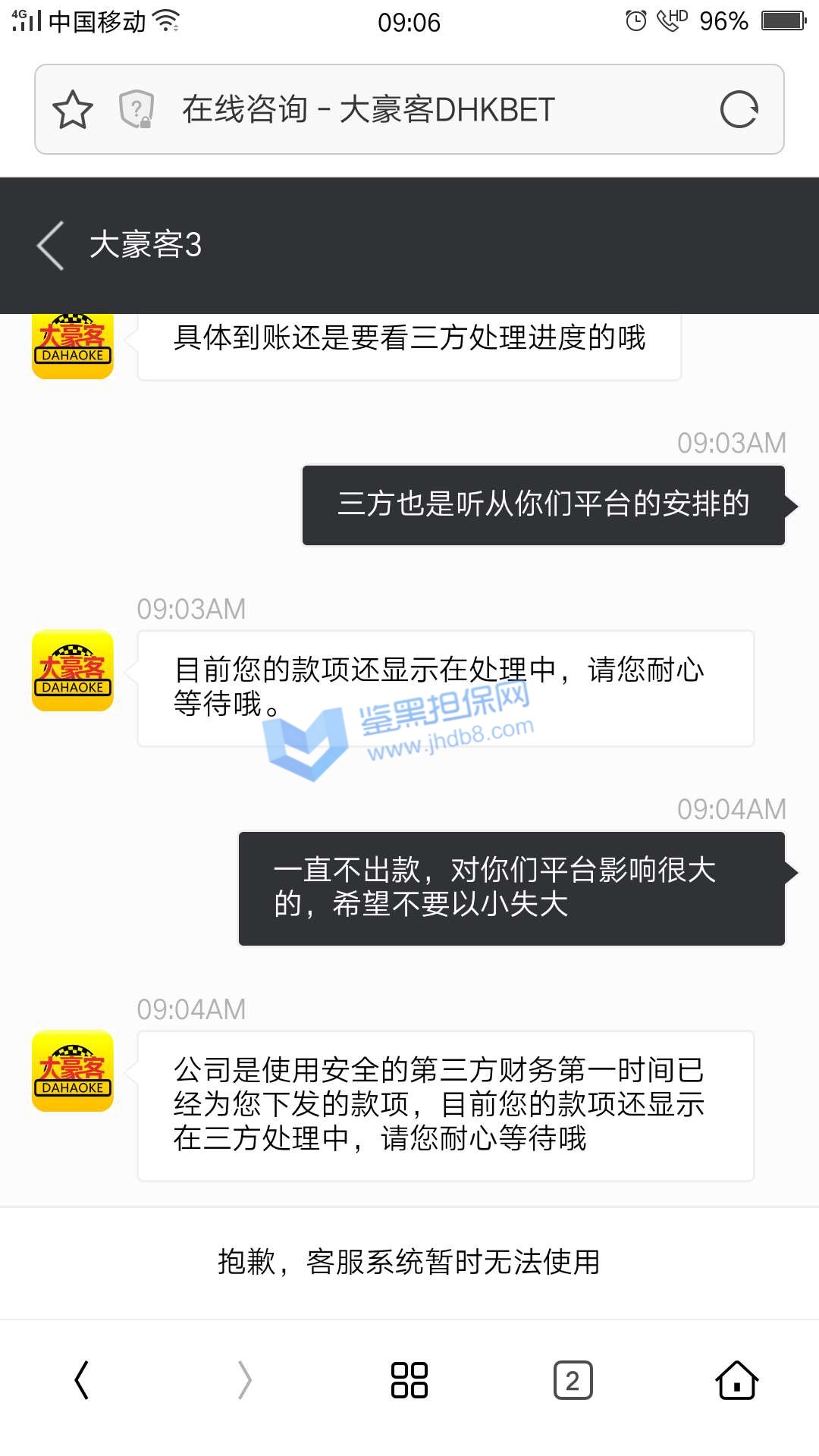View the 2 open browser tabs
This screenshot has width=819, height=1456.
pos(573,1380)
